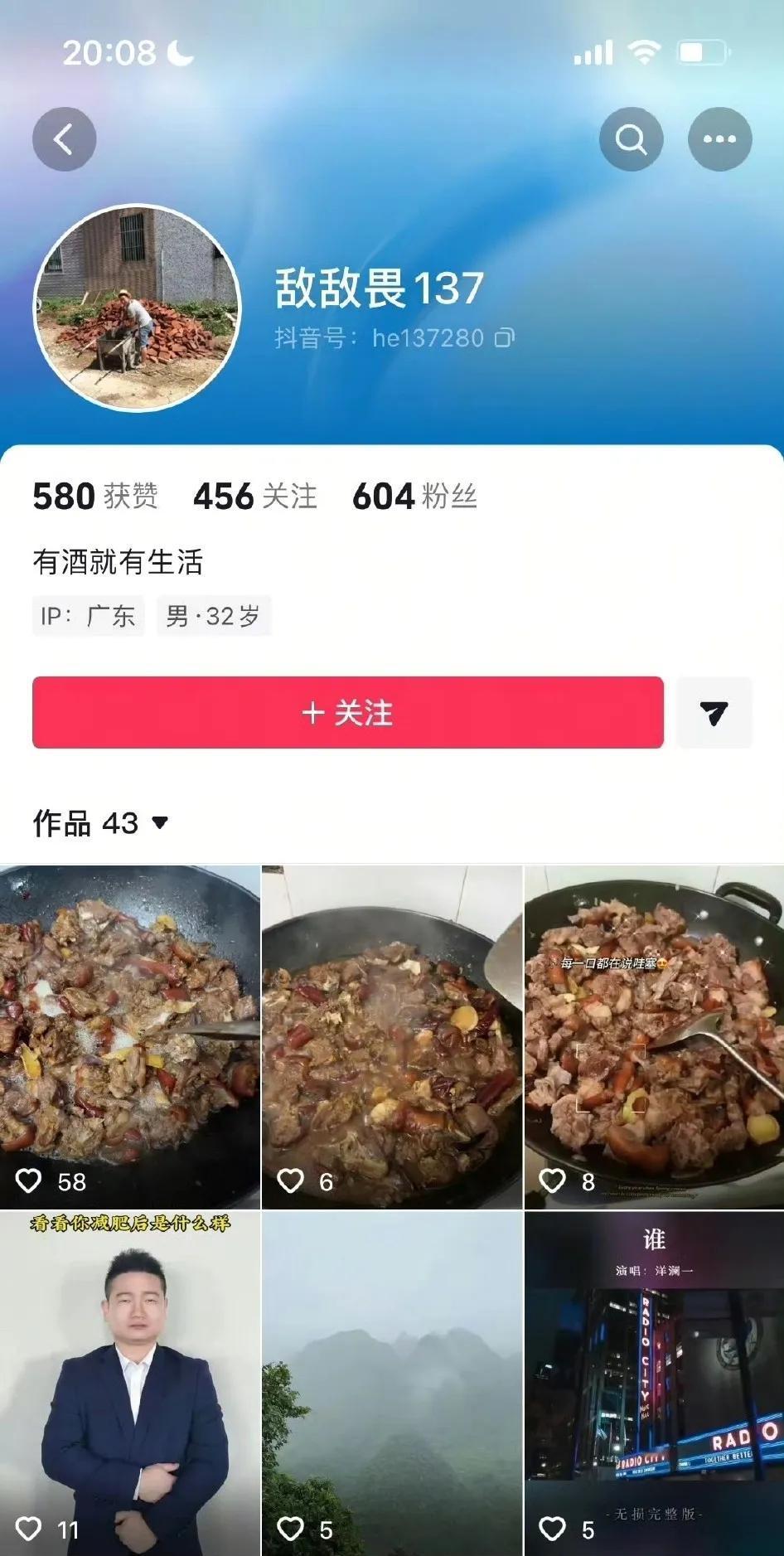Select the IP：广东 location tag

(88, 616)
